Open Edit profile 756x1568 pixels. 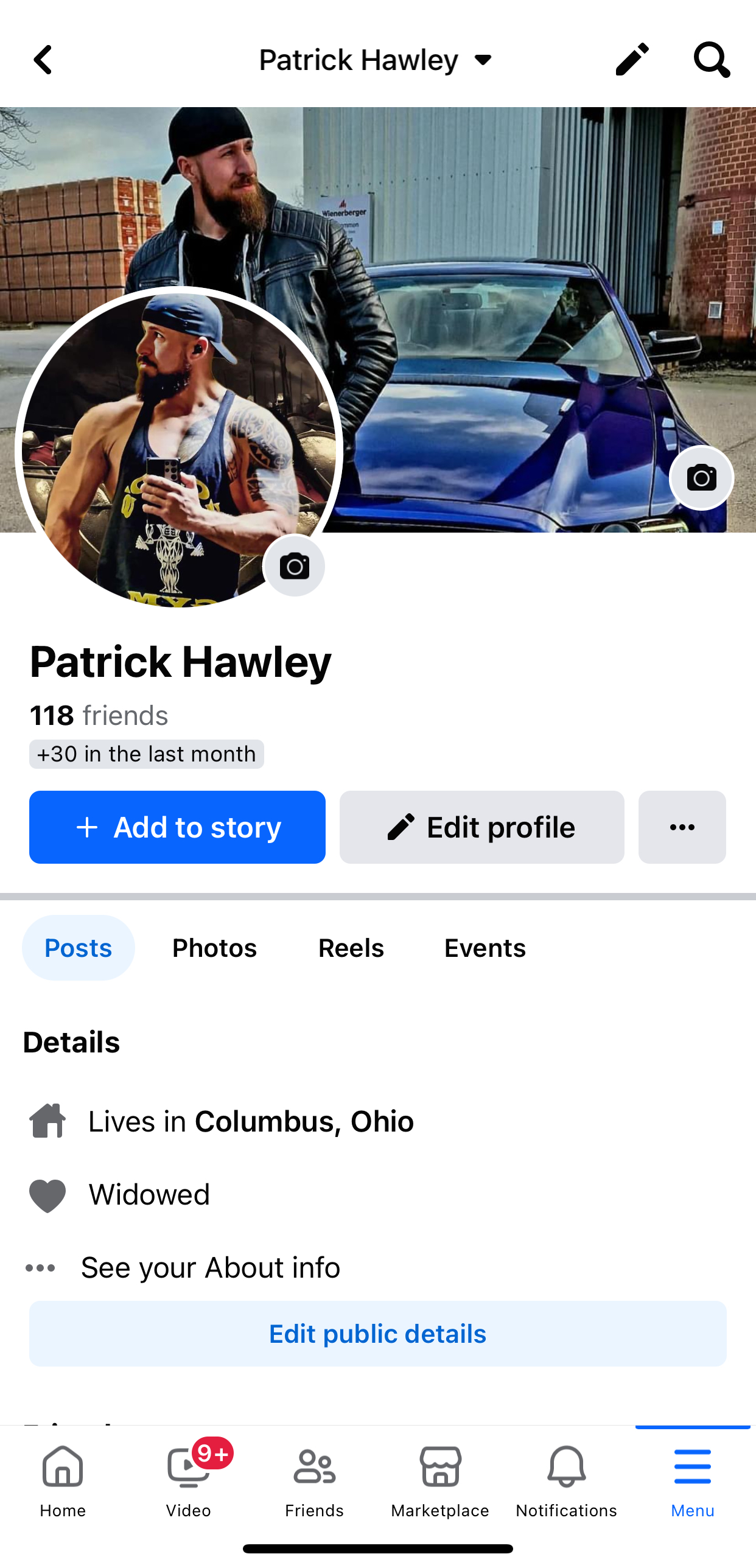pyautogui.click(x=481, y=827)
